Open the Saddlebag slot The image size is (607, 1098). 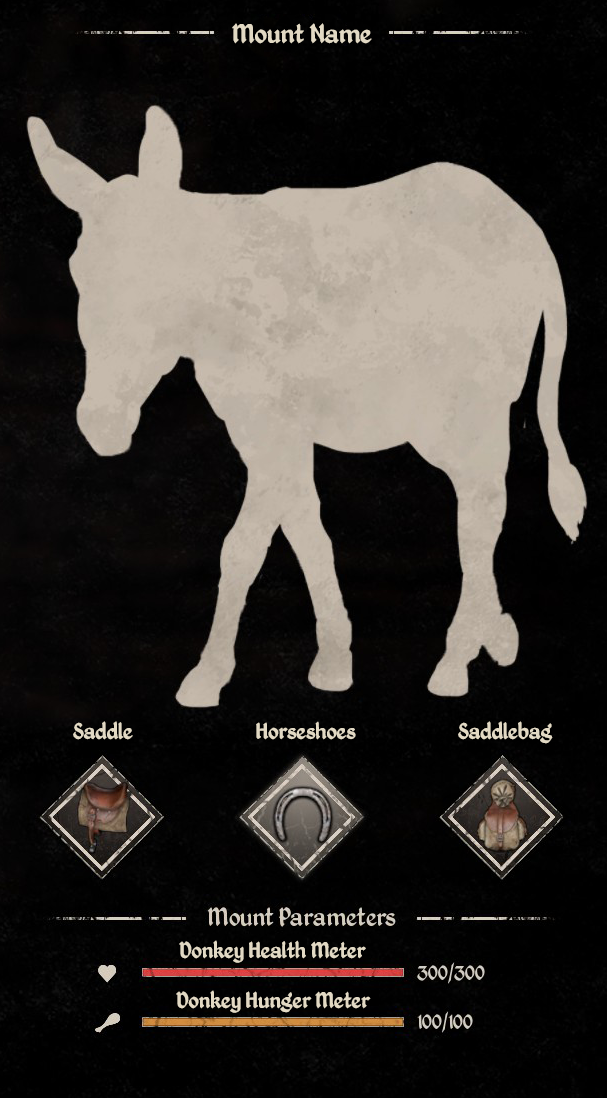pyautogui.click(x=501, y=816)
